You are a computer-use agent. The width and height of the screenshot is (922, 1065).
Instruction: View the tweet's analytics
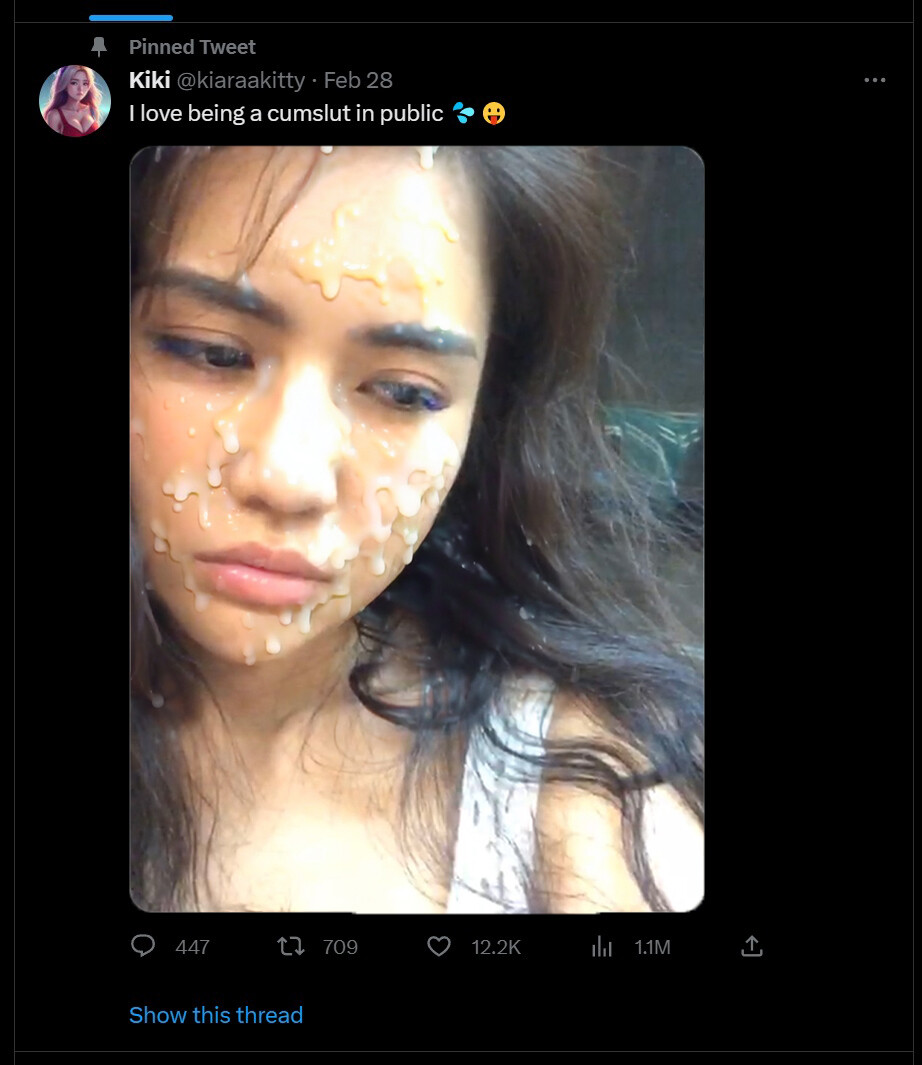[x=602, y=946]
